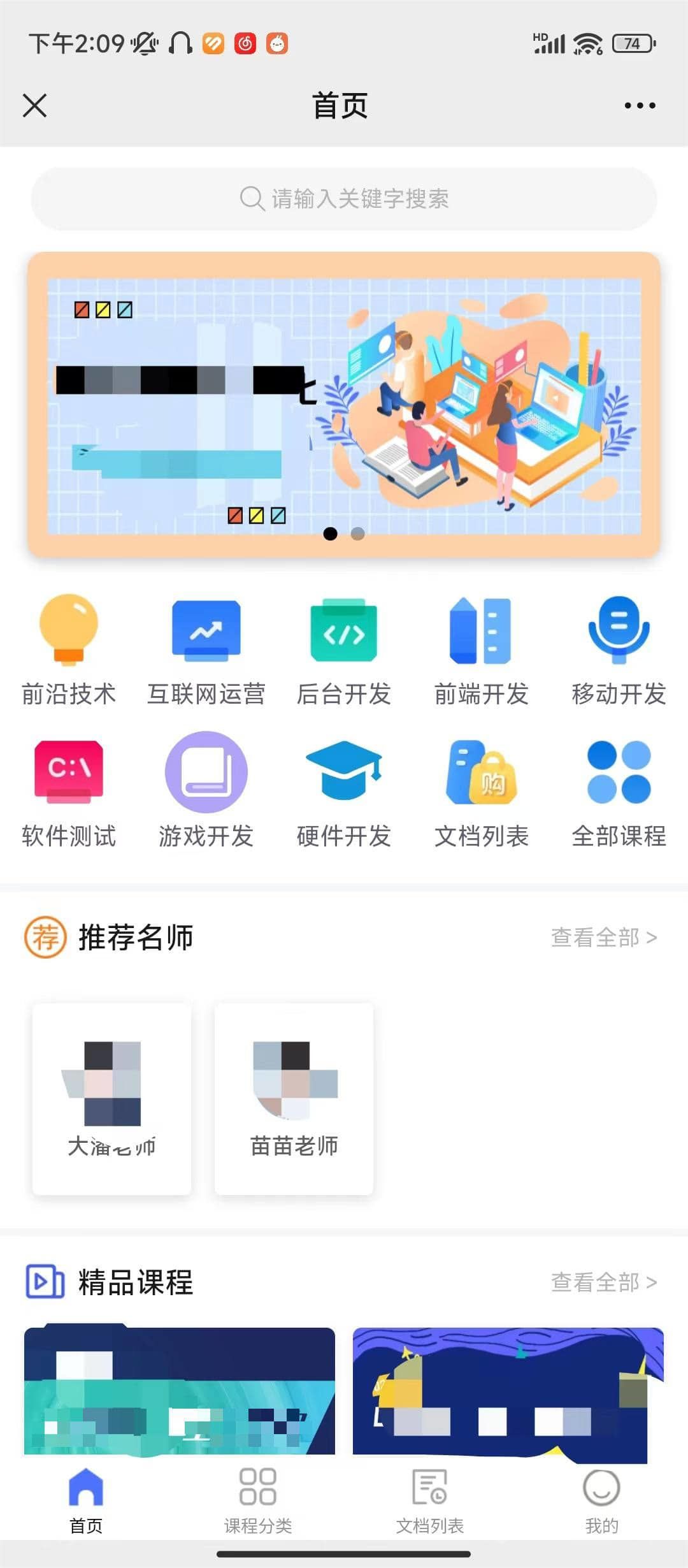Screen dimensions: 688x1568
Task: Open the promotional banner at top
Action: coord(344,405)
